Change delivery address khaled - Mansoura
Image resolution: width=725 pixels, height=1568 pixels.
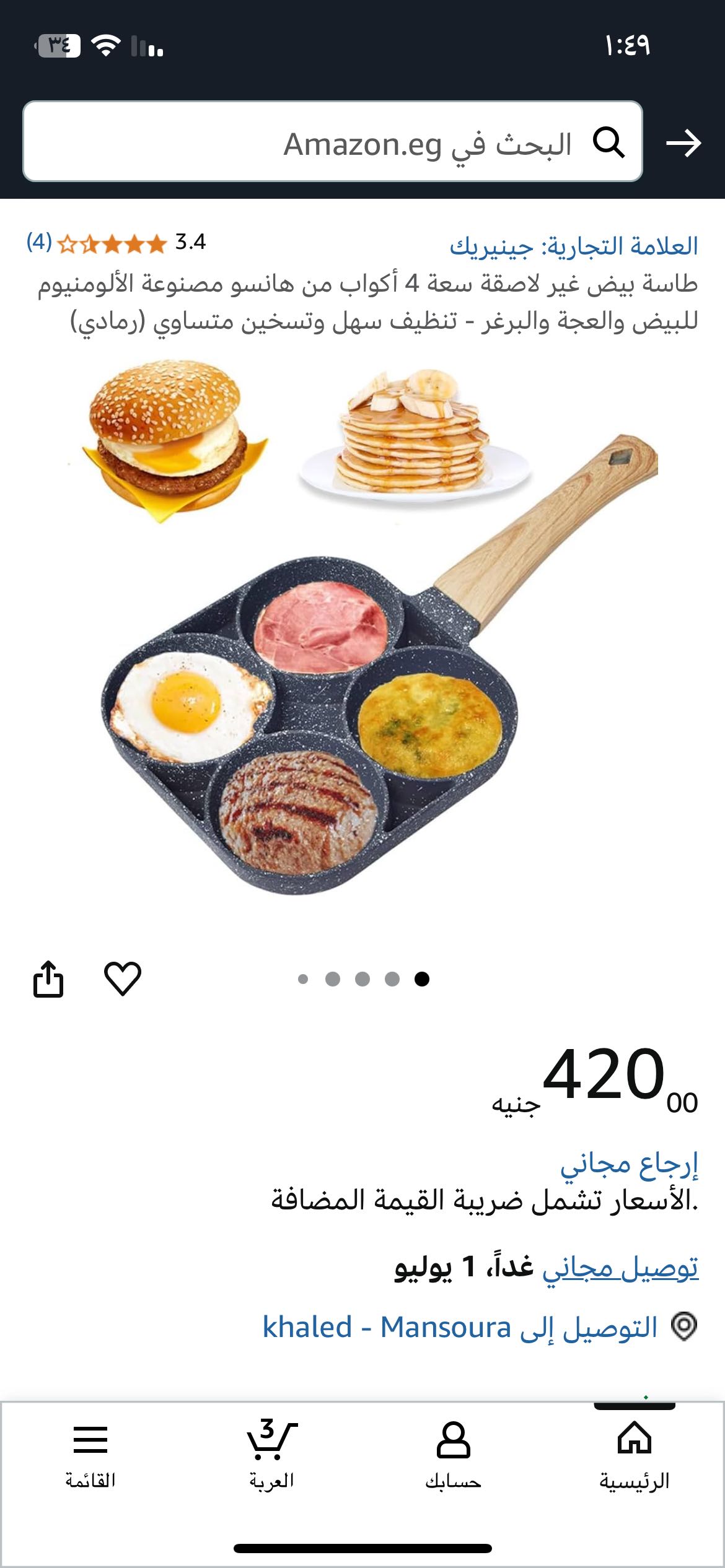coord(460,1327)
